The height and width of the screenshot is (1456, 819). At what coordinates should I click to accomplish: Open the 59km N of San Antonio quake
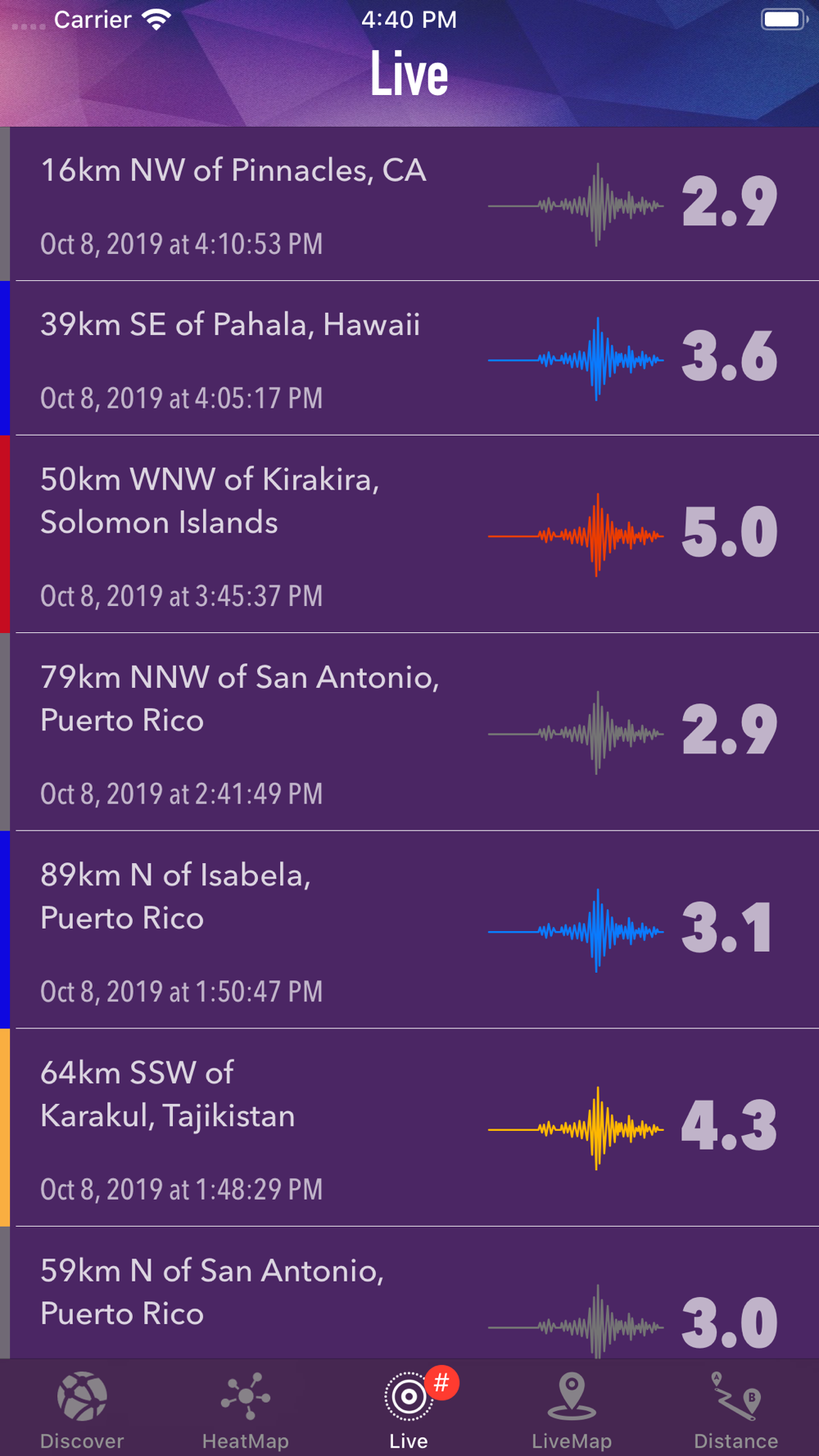[409, 1294]
